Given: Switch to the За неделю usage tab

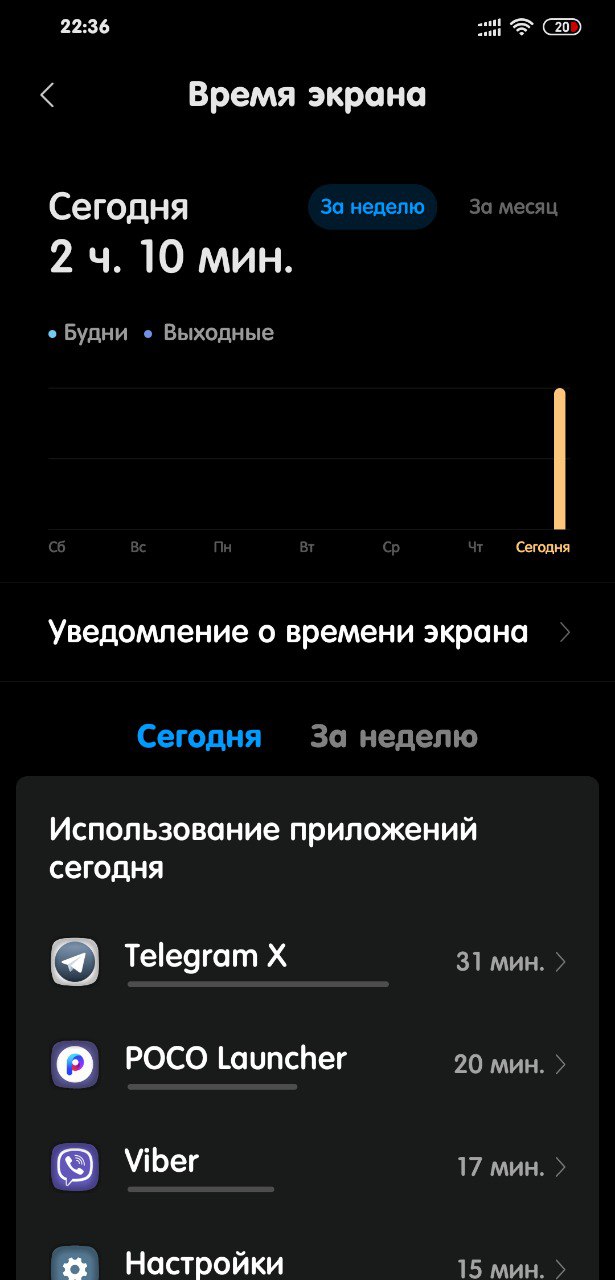Looking at the screenshot, I should [x=394, y=737].
